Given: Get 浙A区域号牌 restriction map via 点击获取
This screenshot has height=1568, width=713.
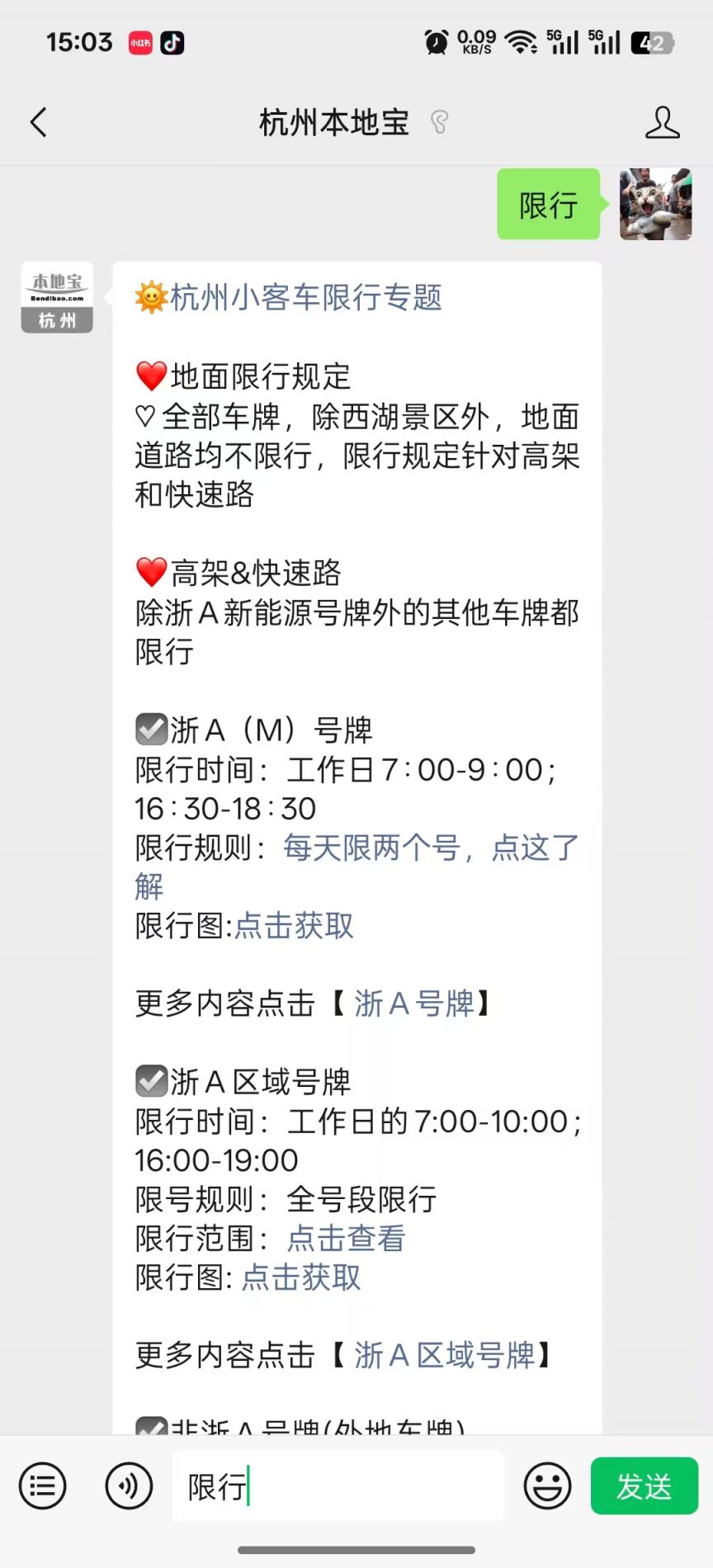Looking at the screenshot, I should [301, 1277].
